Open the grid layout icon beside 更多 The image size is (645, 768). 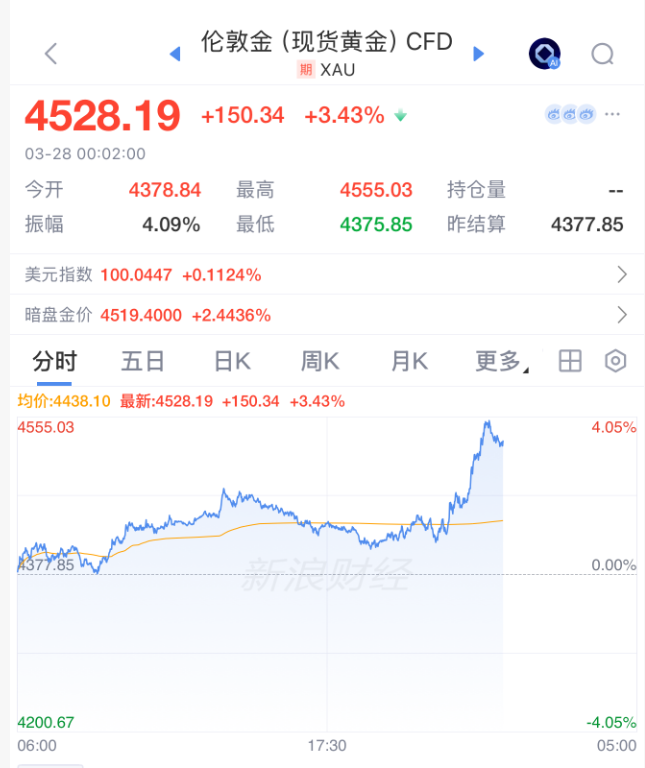[570, 362]
